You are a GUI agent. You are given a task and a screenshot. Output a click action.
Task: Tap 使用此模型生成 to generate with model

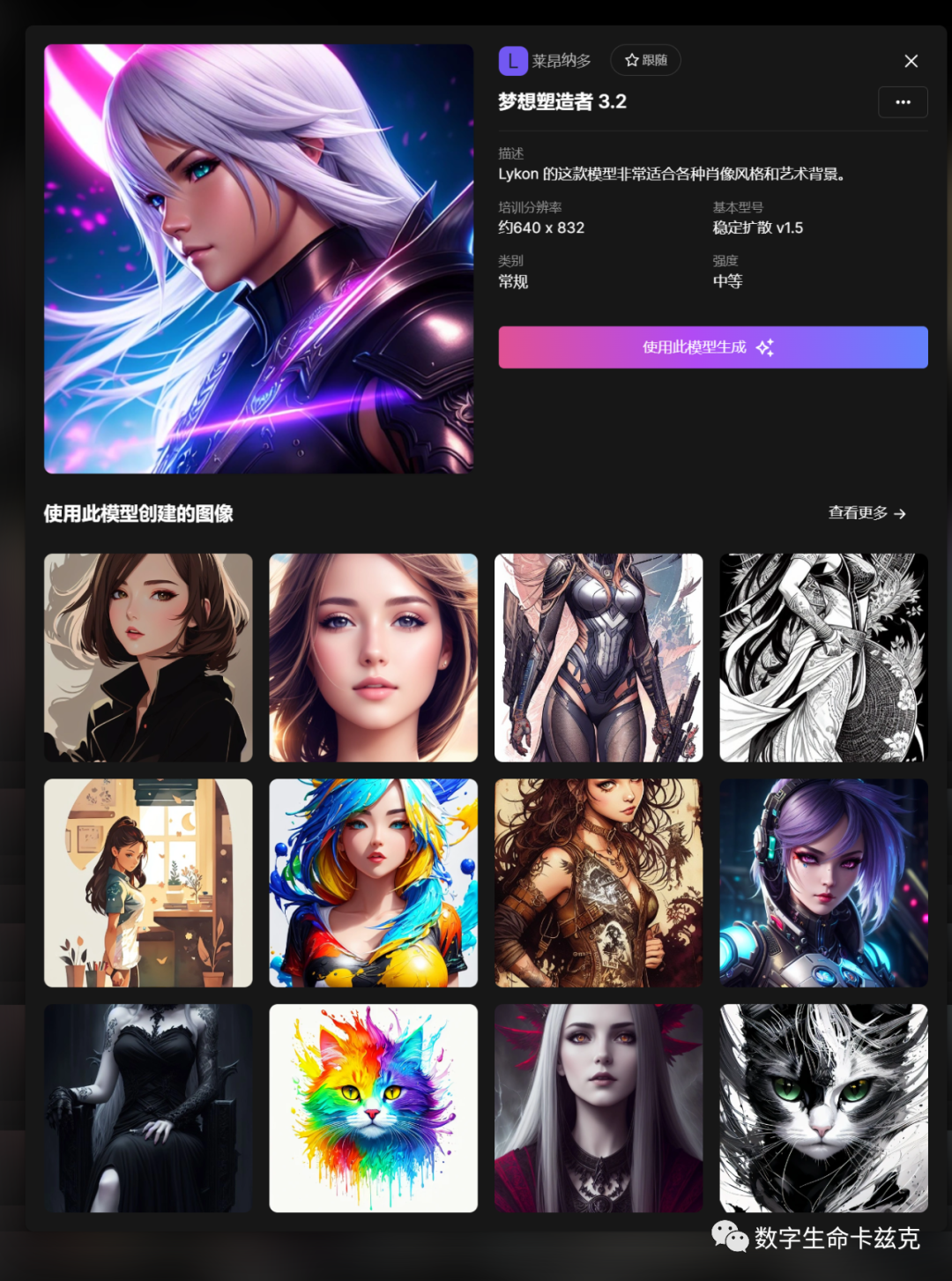(x=712, y=347)
